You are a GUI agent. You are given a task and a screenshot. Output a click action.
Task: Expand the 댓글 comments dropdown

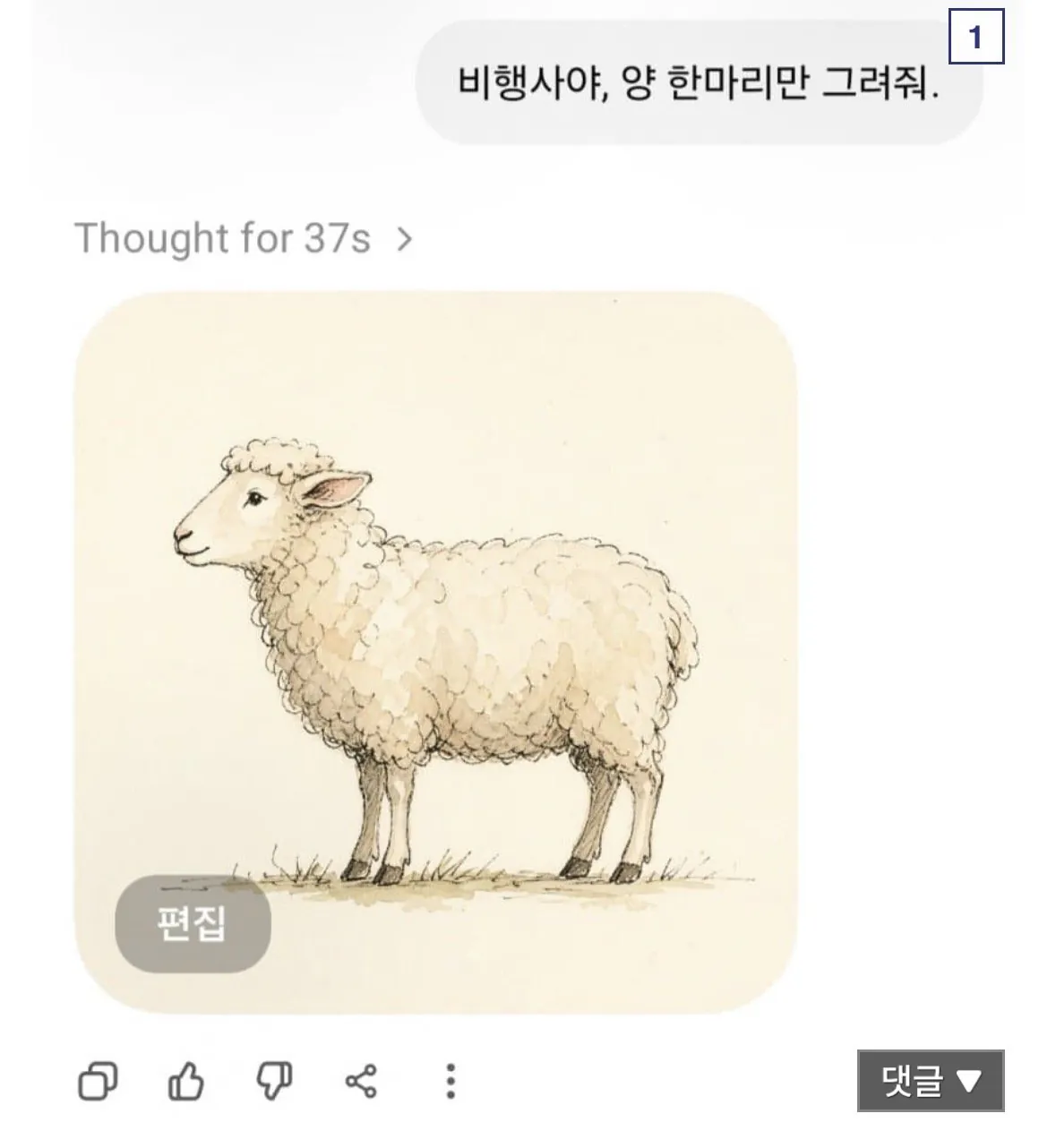930,1081
